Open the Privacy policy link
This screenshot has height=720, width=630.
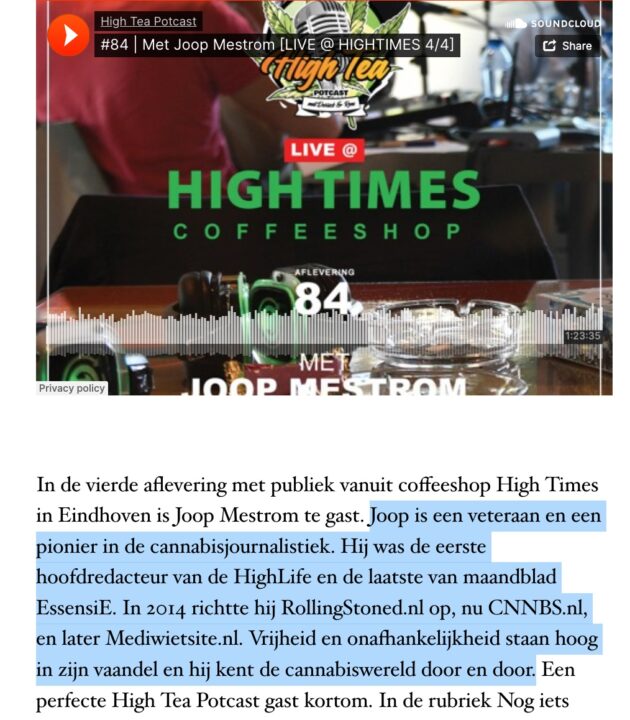[x=72, y=388]
